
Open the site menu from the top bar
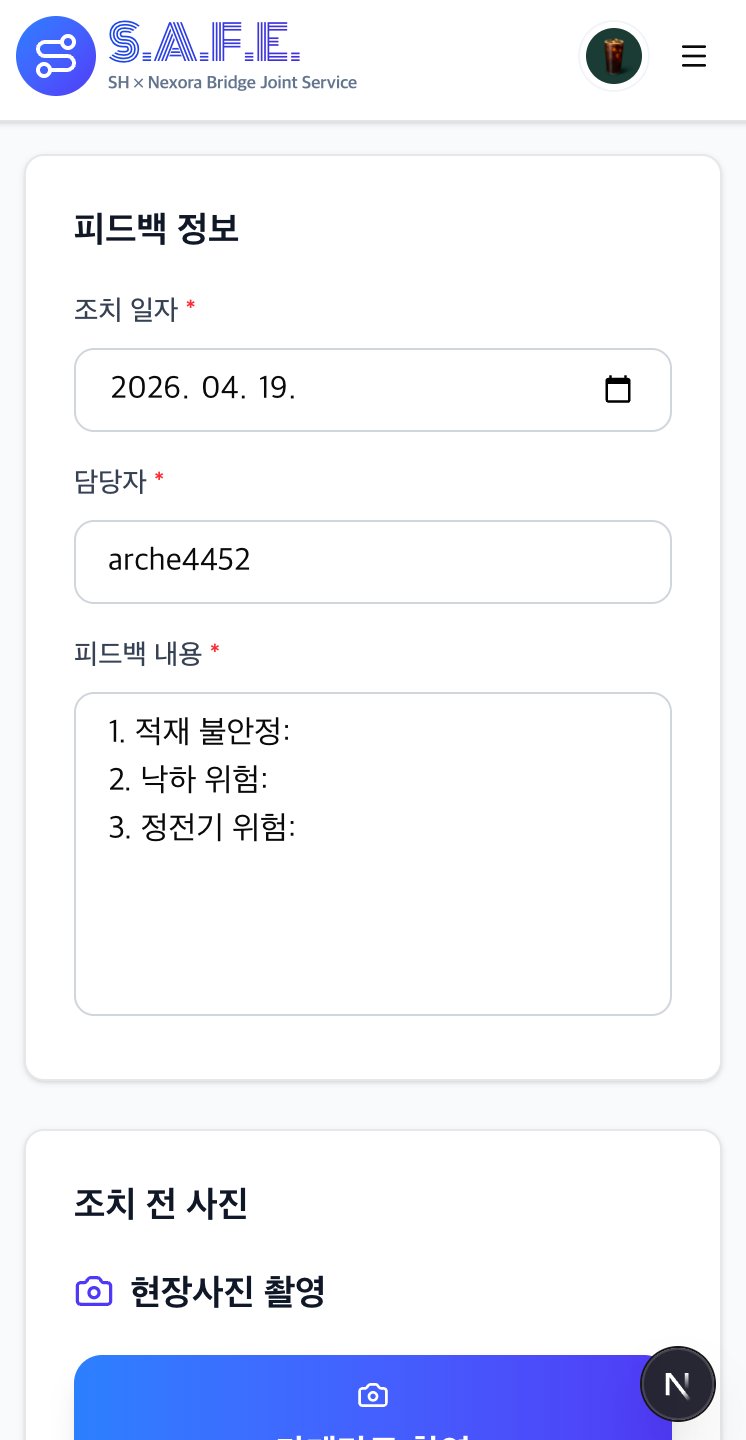point(694,56)
